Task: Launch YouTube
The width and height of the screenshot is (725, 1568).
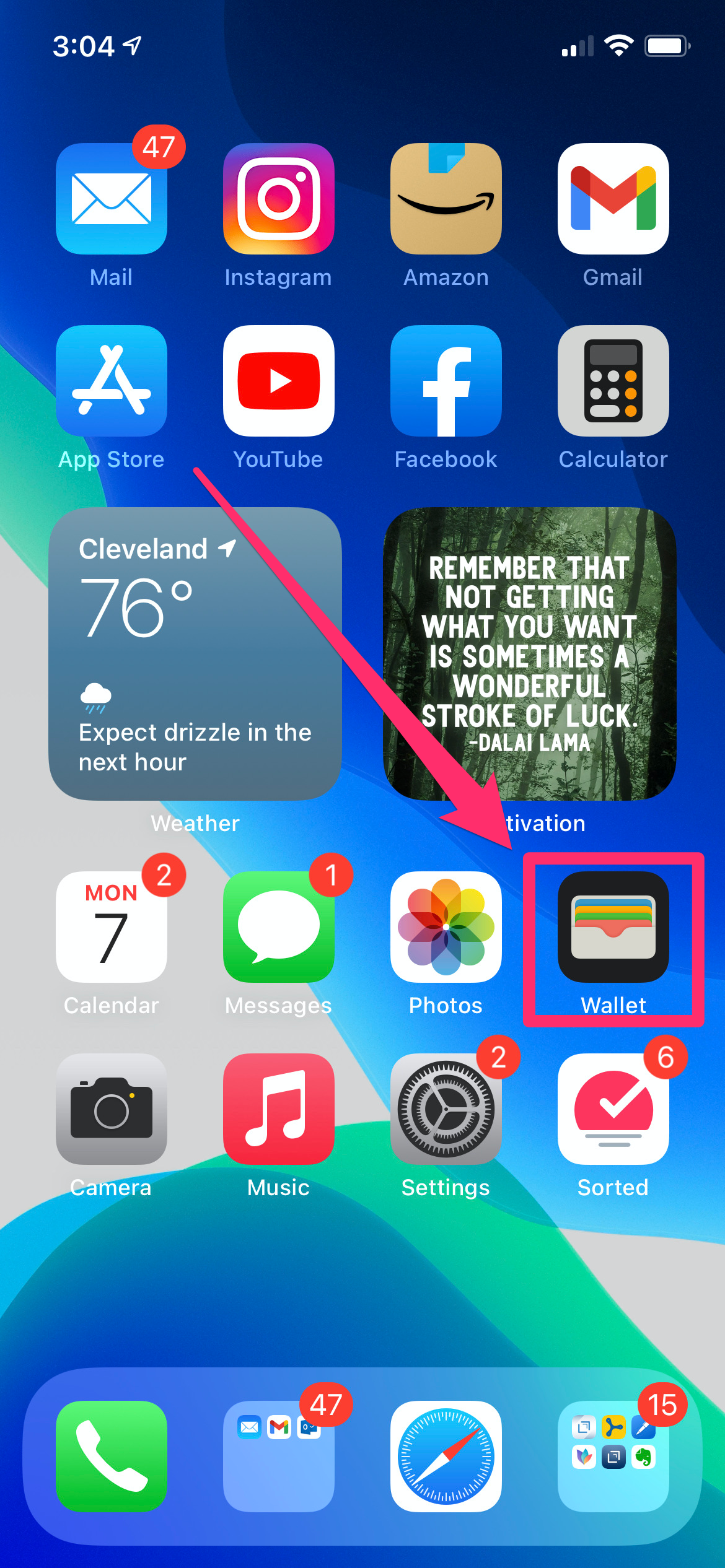Action: tap(279, 381)
